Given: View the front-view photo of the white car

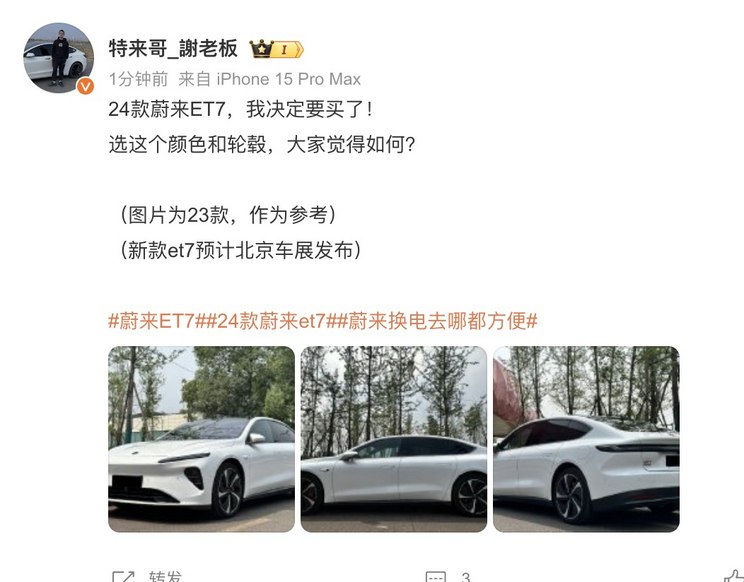Looking at the screenshot, I should pyautogui.click(x=201, y=439).
